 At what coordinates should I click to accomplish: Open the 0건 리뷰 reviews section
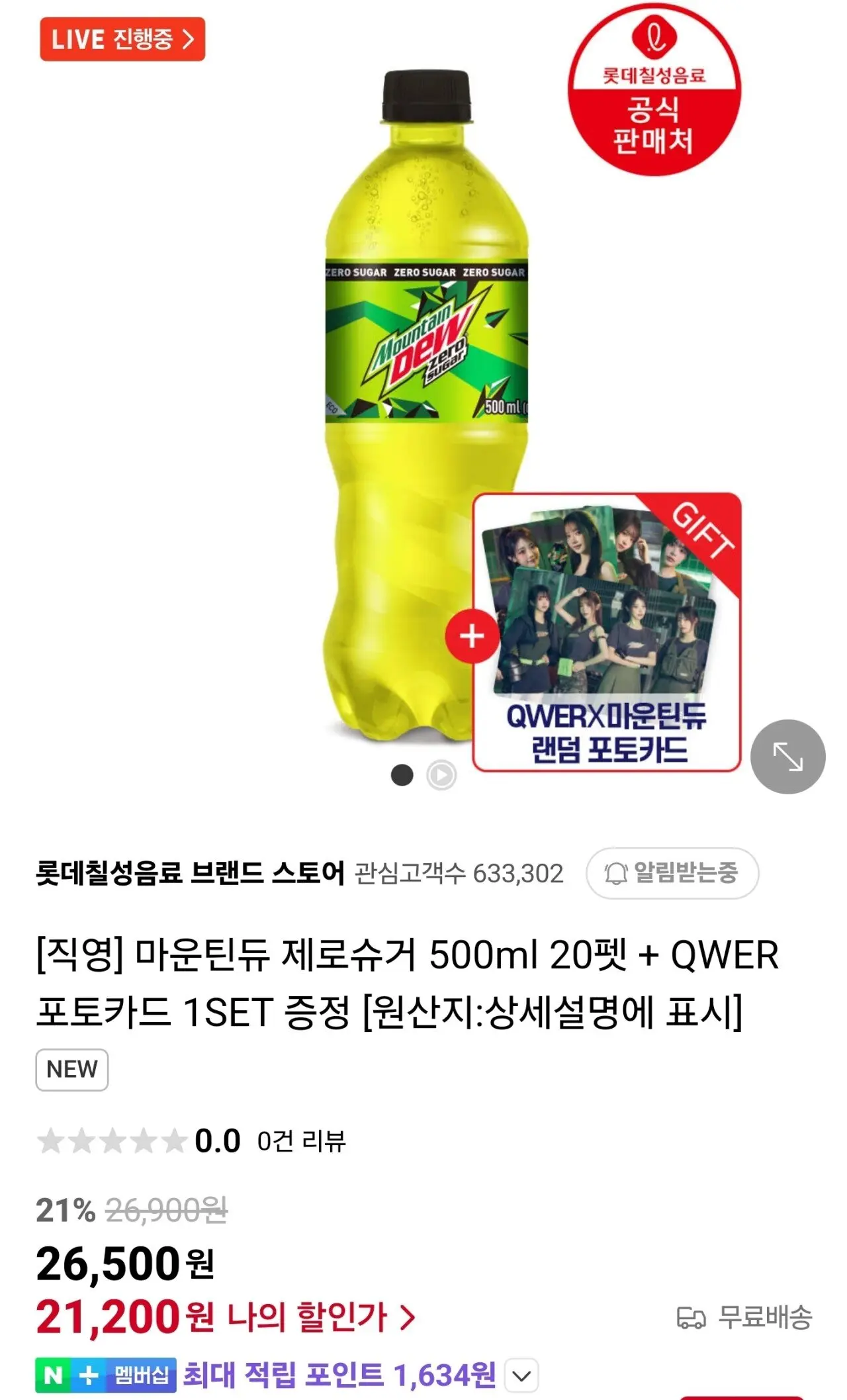(x=302, y=1141)
